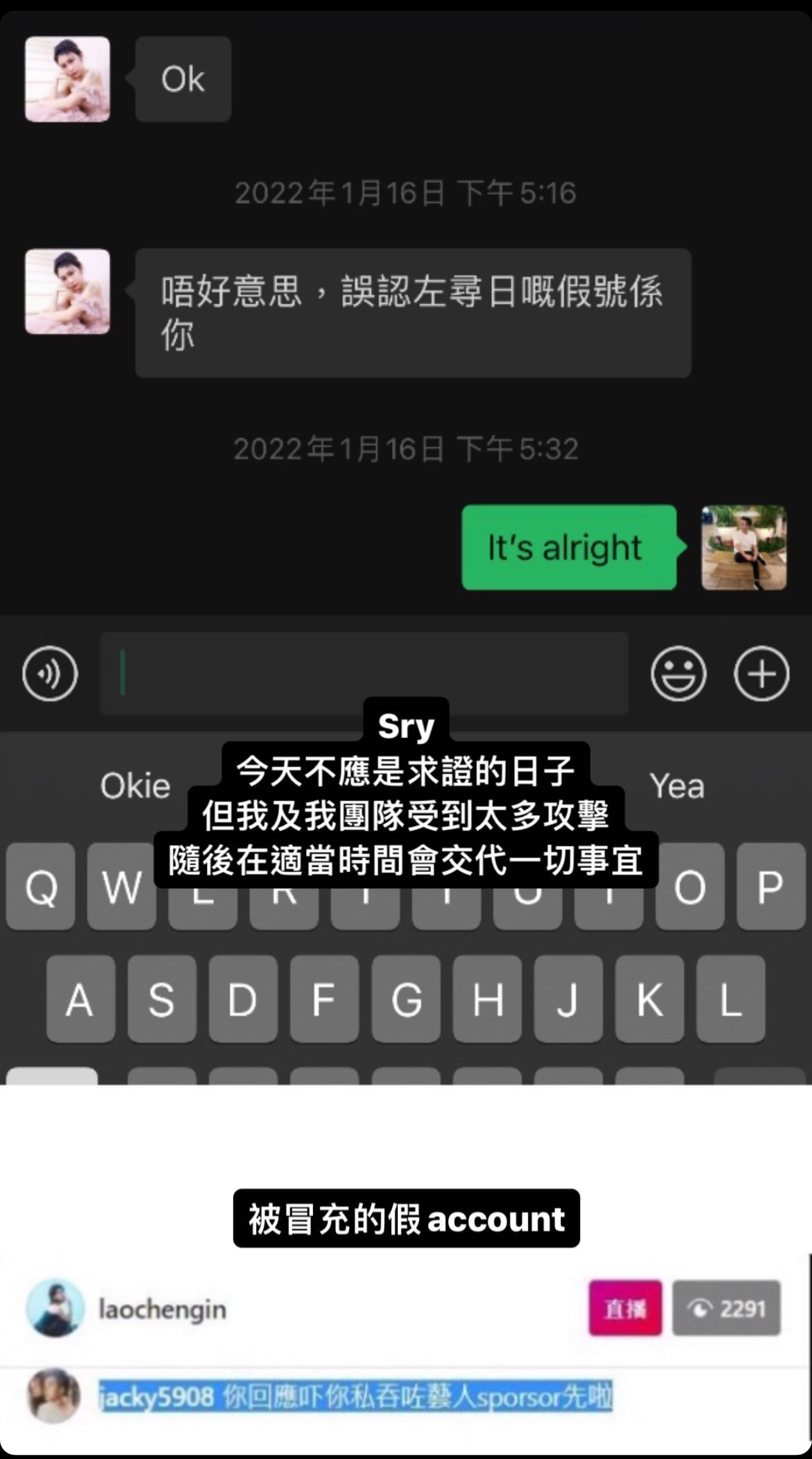
Task: Select the voice message icon
Action: [x=49, y=674]
